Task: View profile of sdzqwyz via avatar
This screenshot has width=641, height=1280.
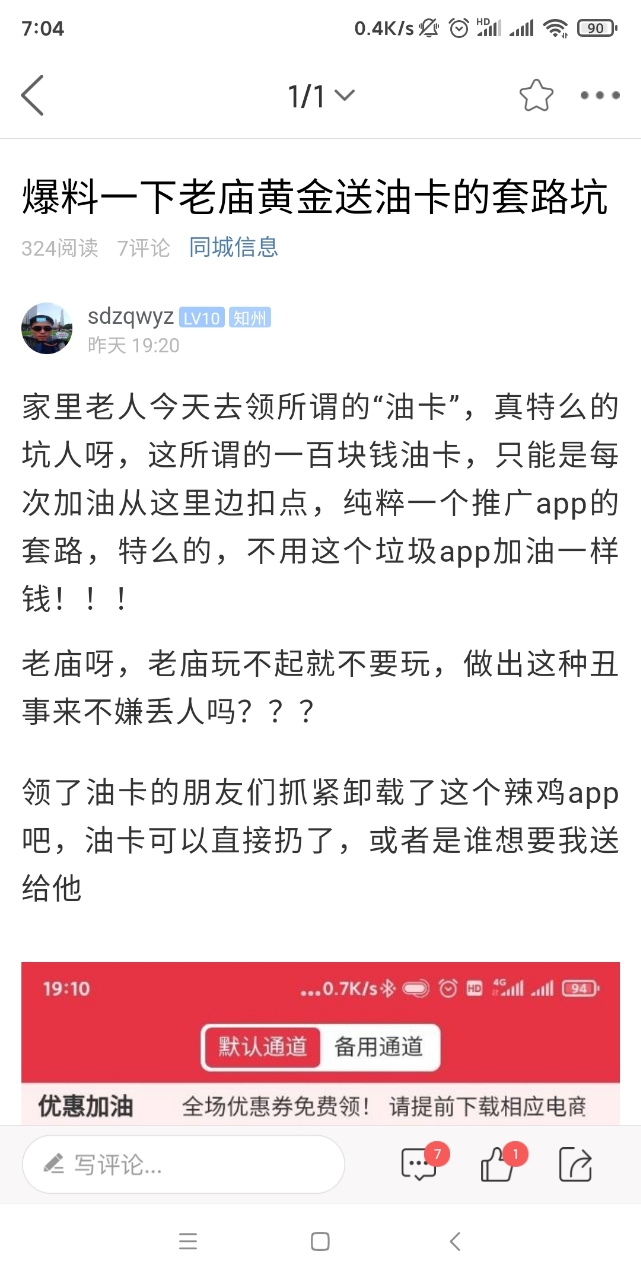Action: (x=47, y=329)
